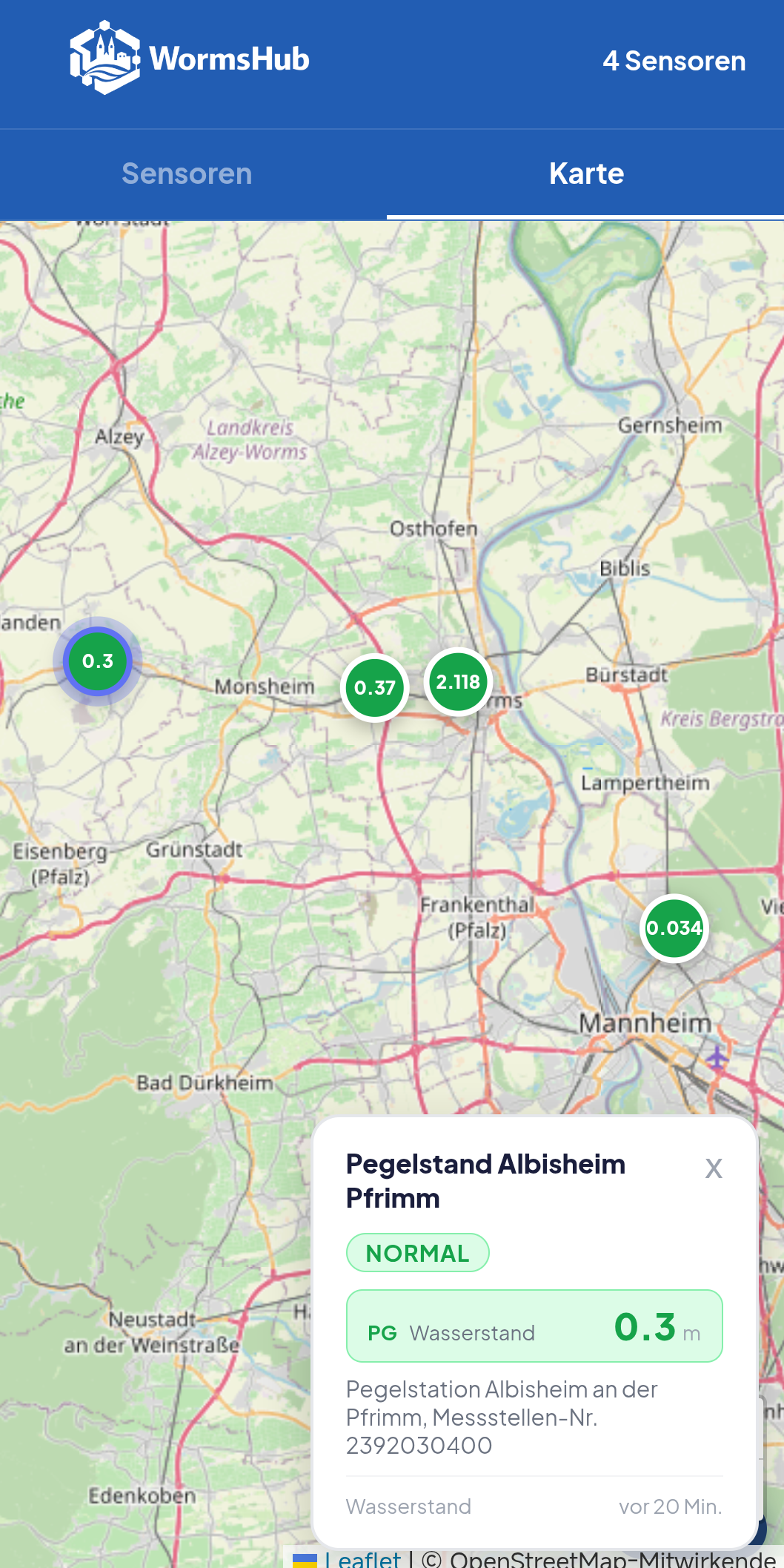
Task: Open the Leaflet attribution link
Action: point(362,1558)
